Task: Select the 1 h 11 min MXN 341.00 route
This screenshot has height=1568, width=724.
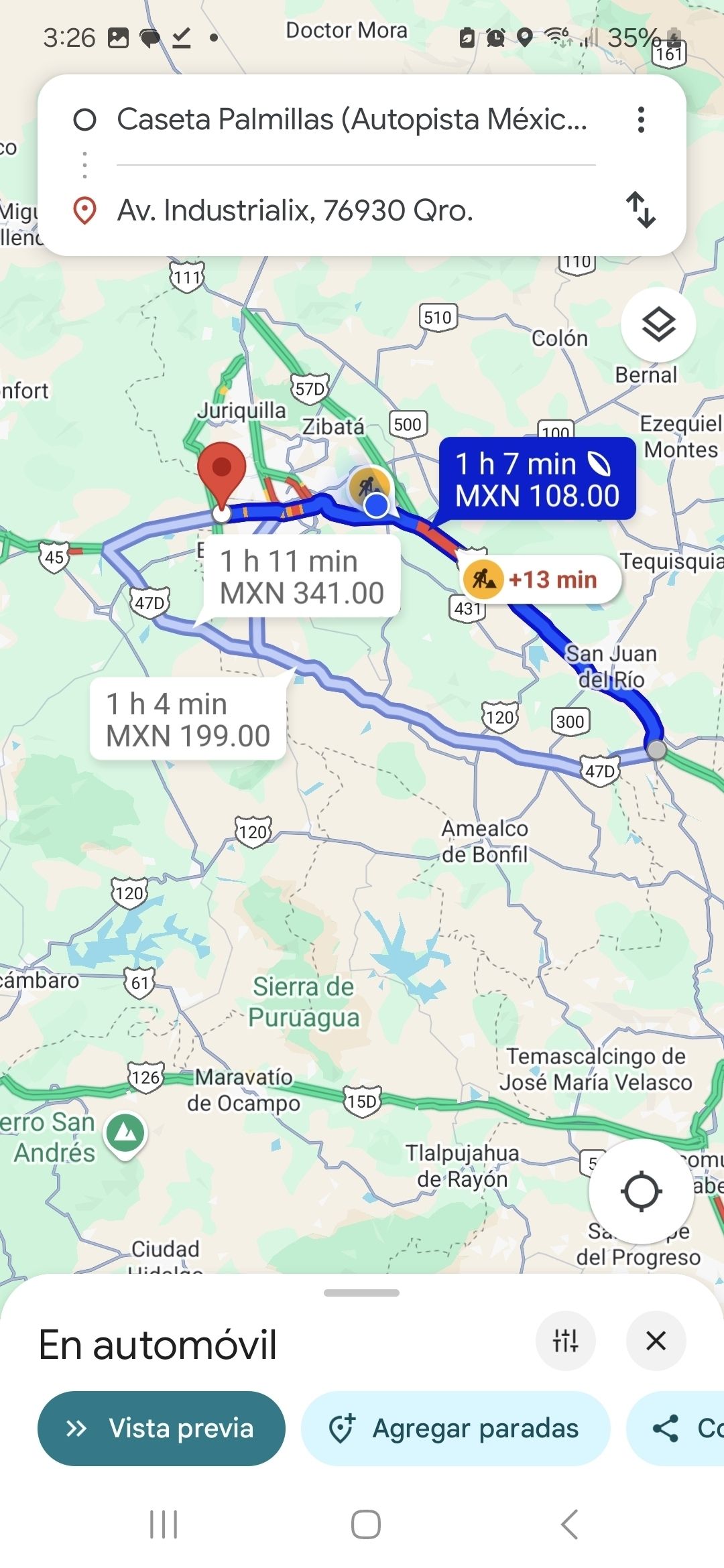Action: (x=302, y=578)
